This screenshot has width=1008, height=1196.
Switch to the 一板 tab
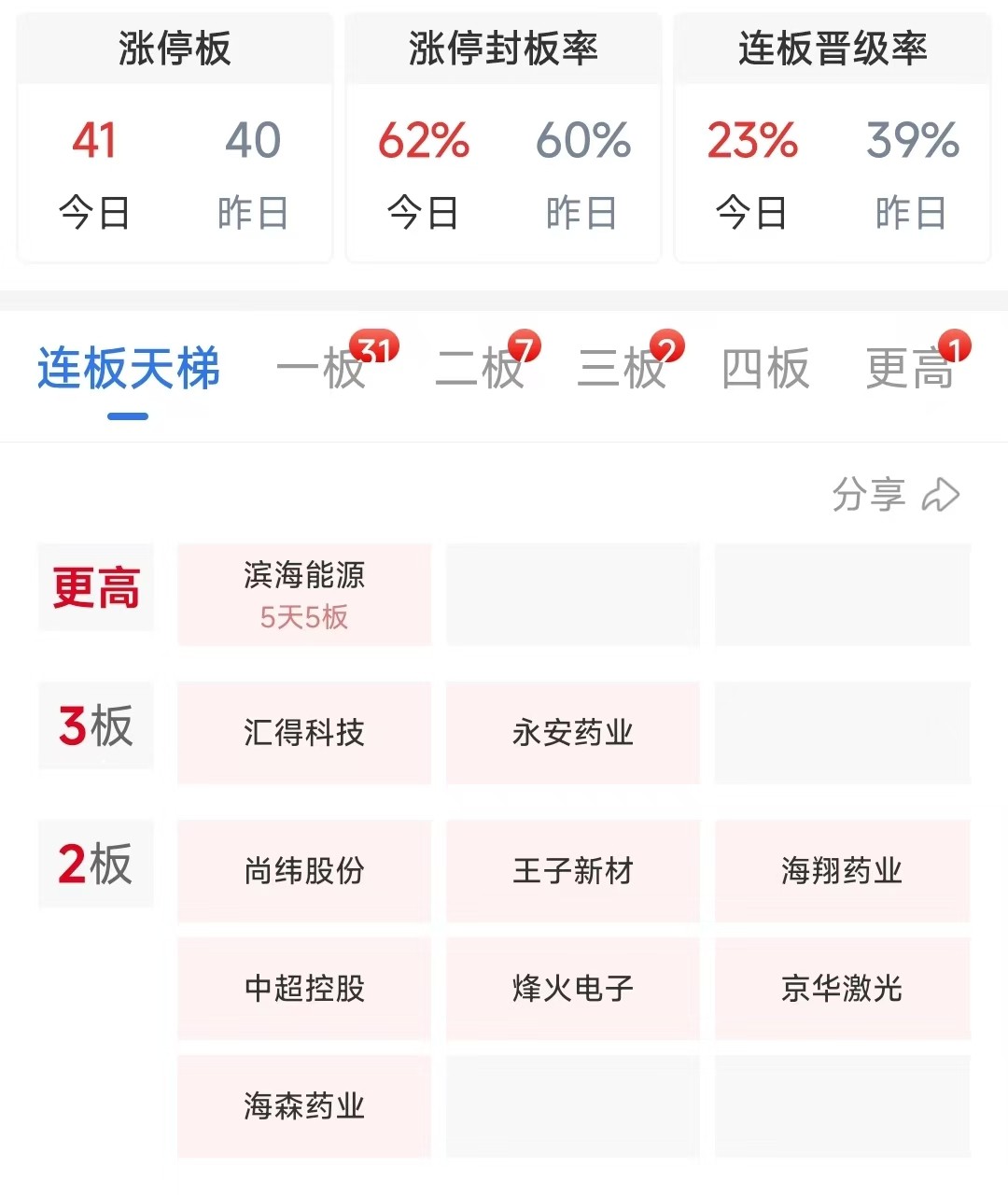(321, 368)
